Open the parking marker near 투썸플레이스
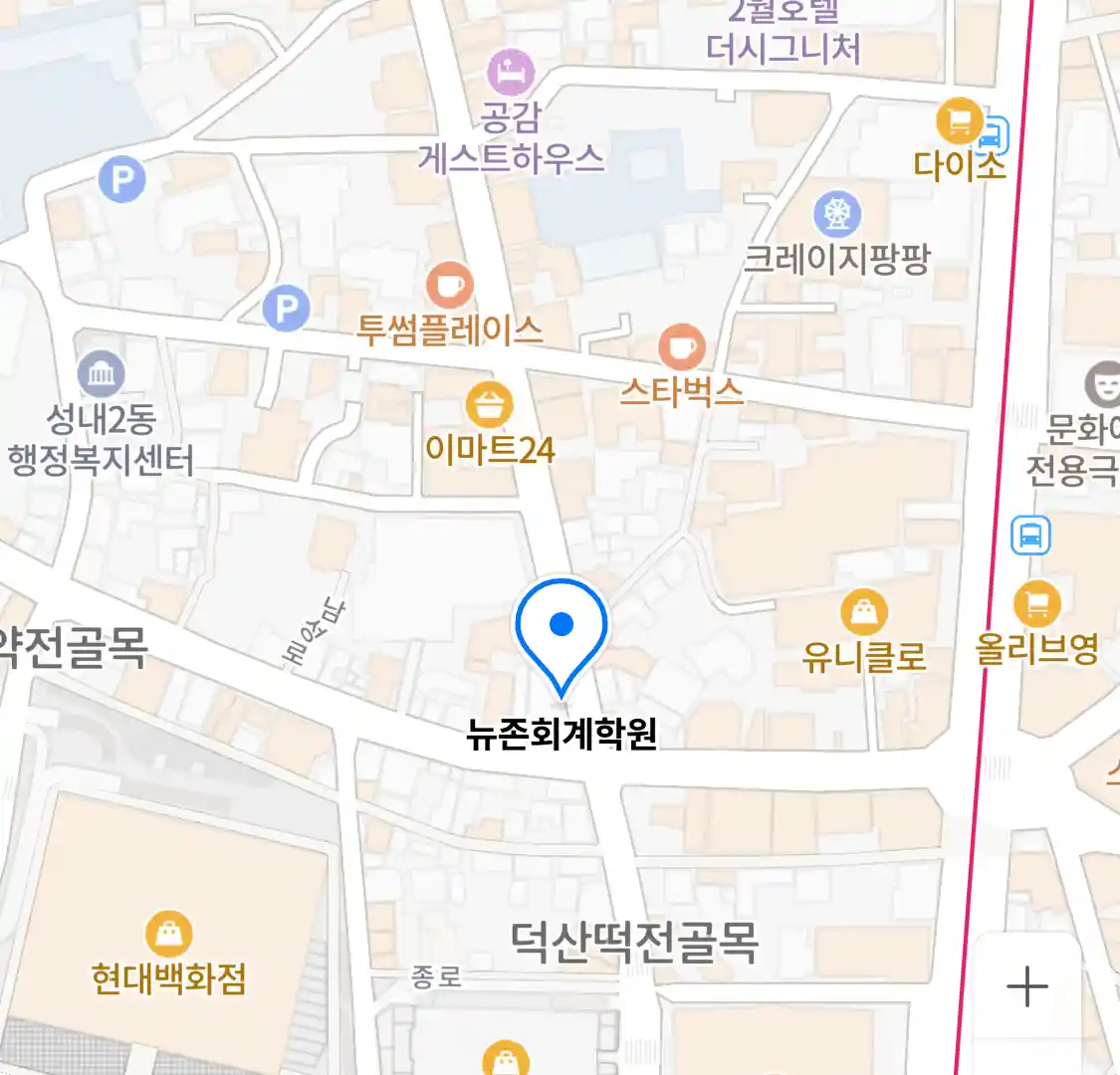The height and width of the screenshot is (1075, 1120). (287, 309)
